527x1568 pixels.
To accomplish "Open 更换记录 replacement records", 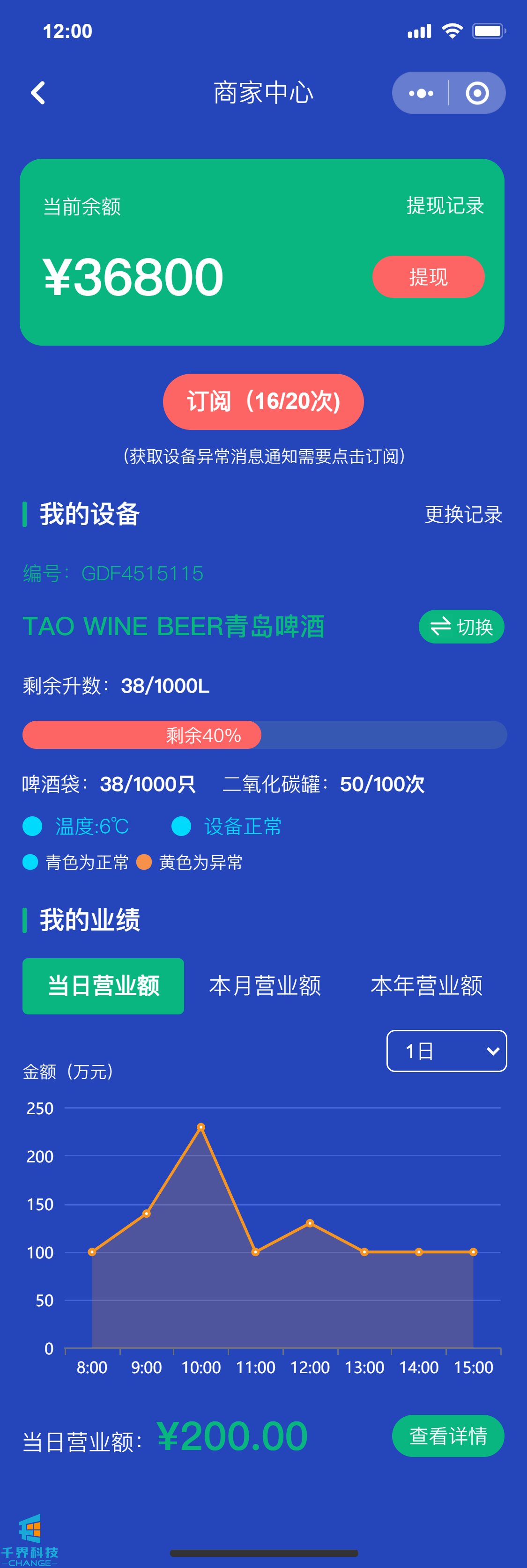I will pos(463,514).
